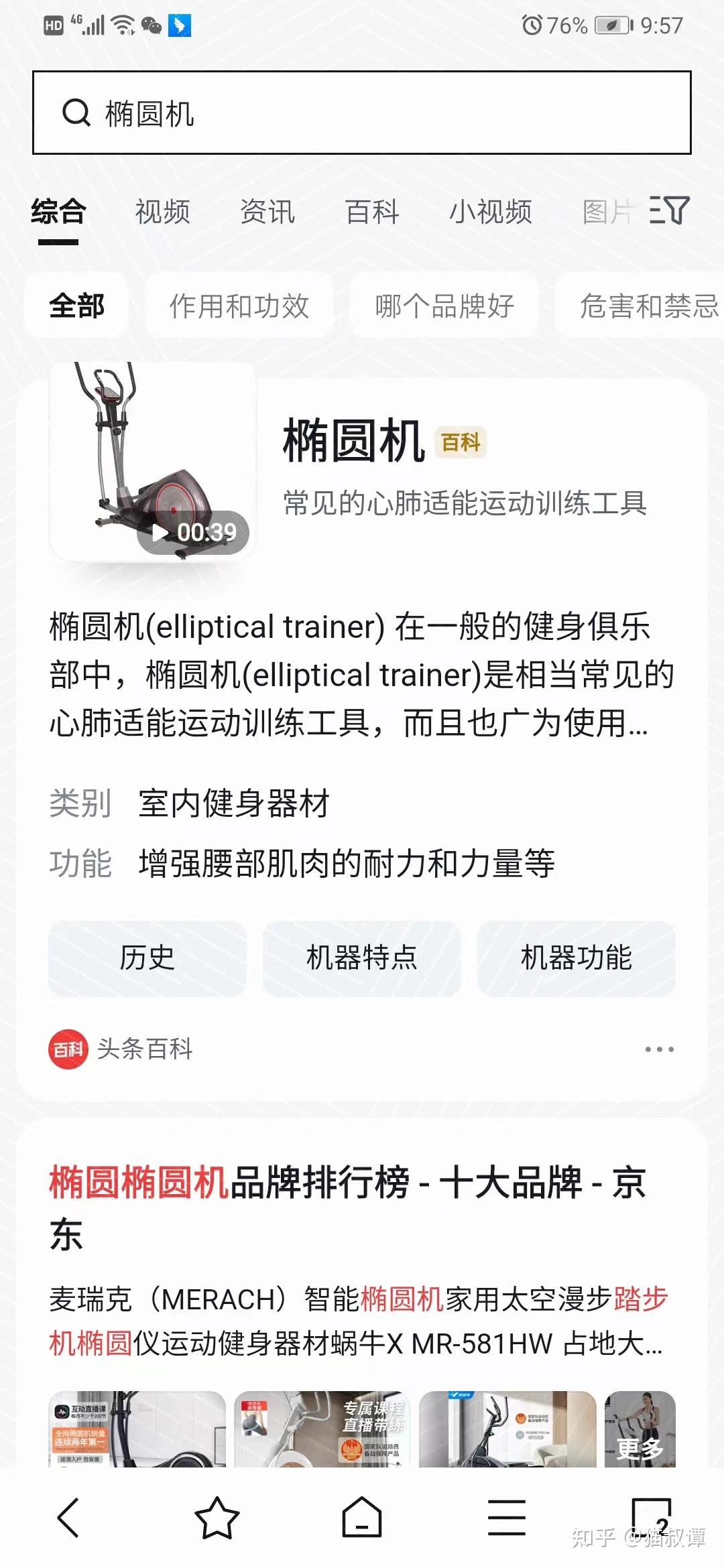The image size is (724, 1568).
Task: Switch to the 资讯 tab
Action: click(x=267, y=212)
